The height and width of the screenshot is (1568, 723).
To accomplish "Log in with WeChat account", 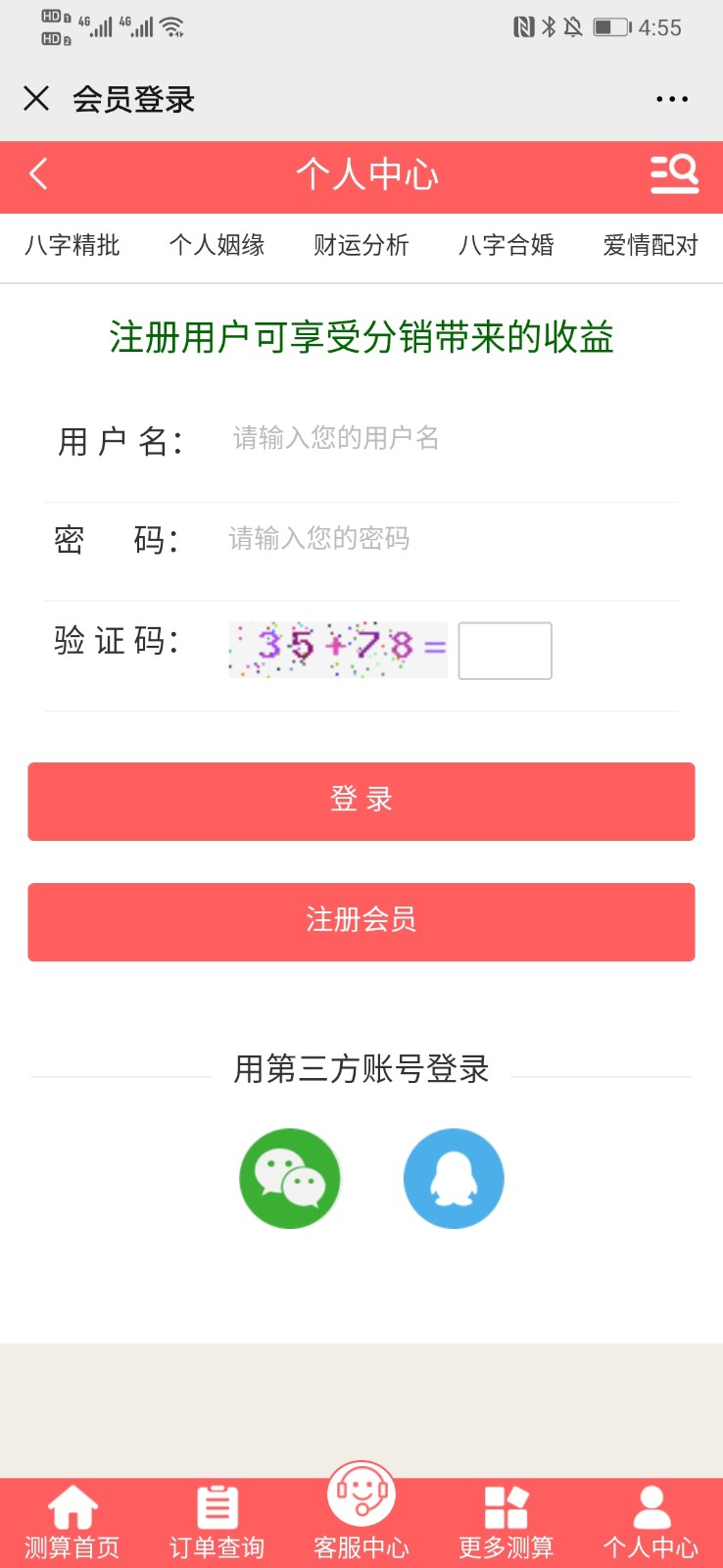I will point(290,1179).
